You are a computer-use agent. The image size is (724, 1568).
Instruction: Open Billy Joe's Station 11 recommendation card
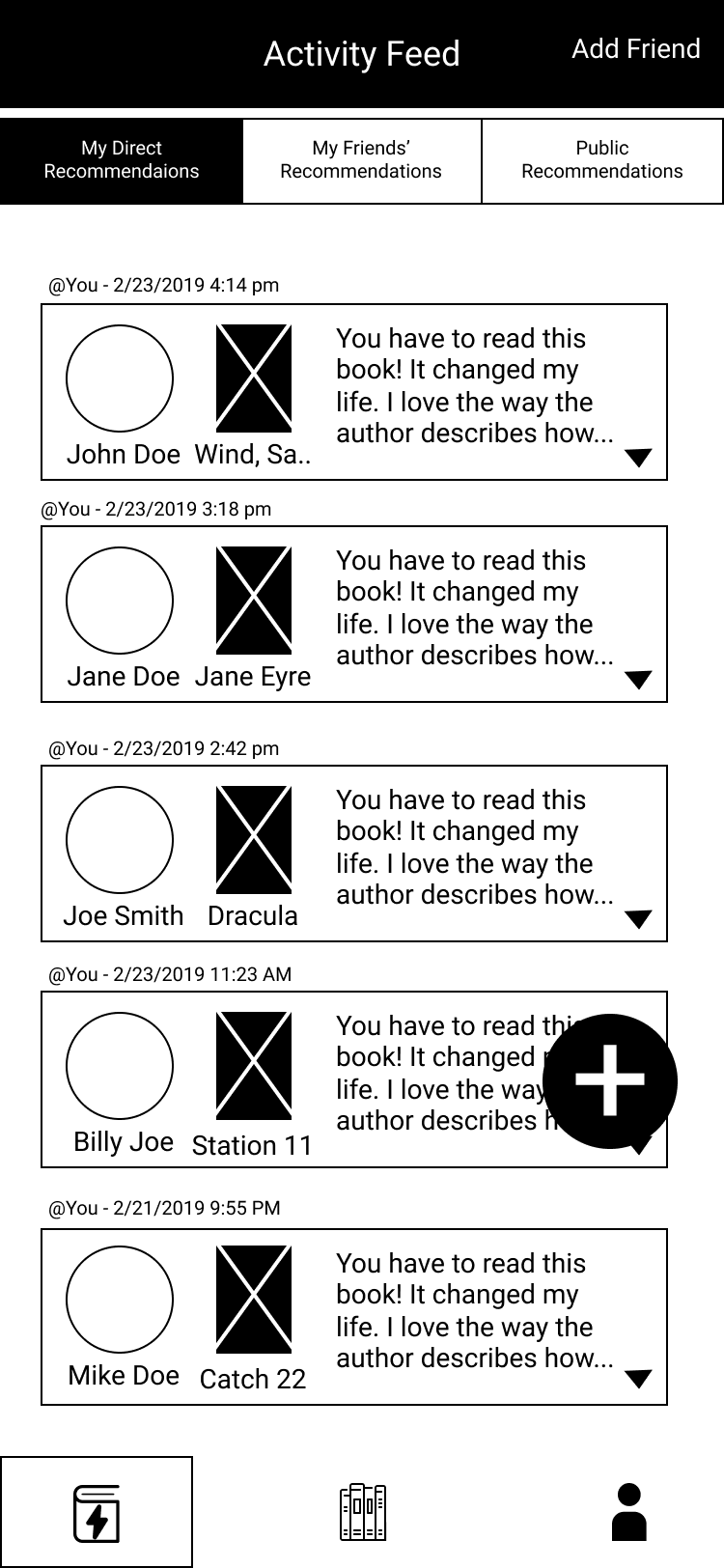(290, 1079)
